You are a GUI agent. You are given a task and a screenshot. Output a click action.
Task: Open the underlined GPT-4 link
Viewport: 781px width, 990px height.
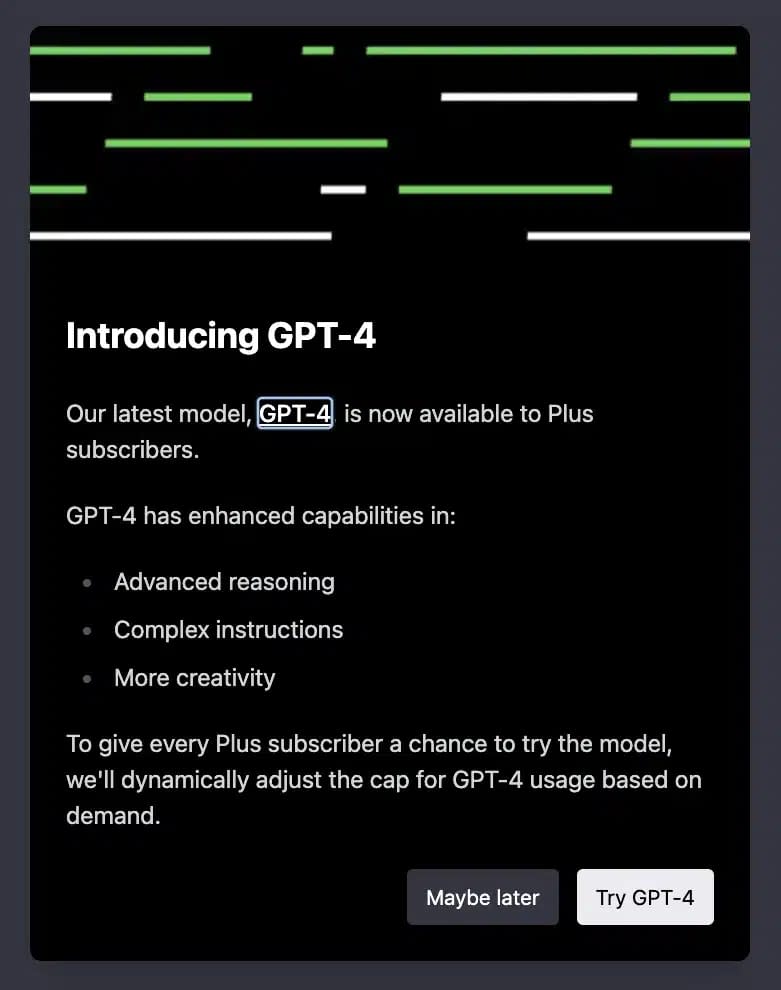point(294,413)
